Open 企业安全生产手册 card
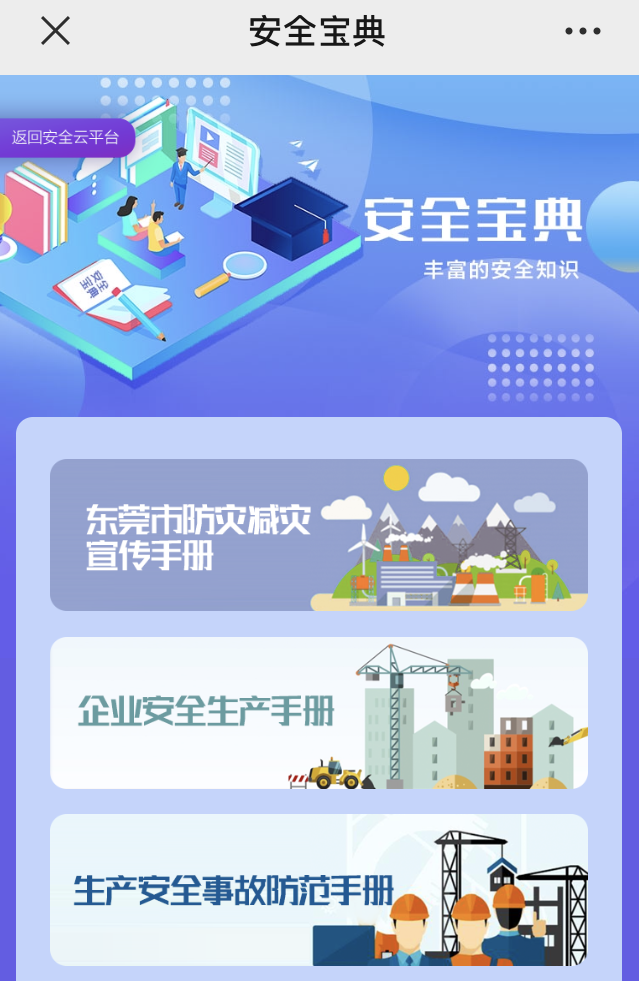 click(318, 713)
